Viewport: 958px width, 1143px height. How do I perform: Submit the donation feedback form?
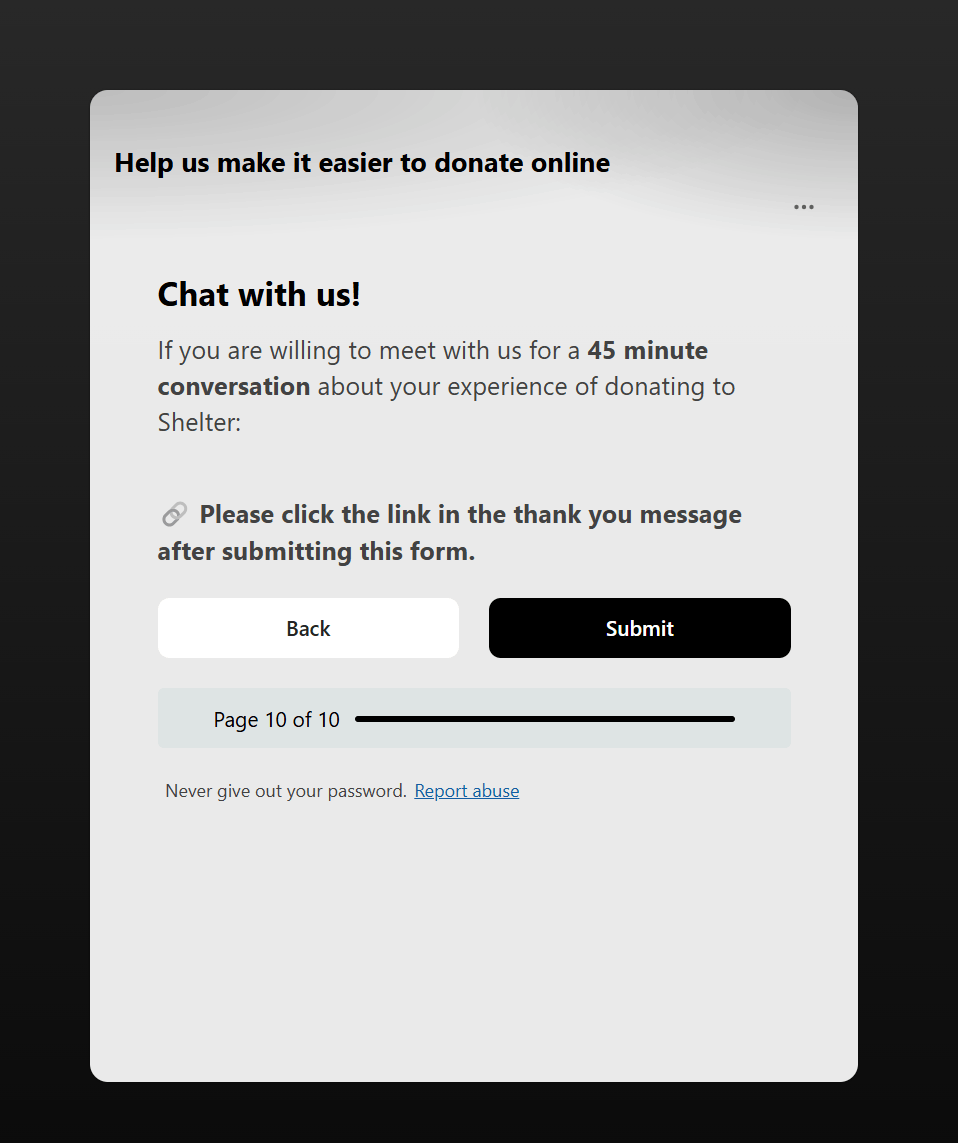coord(639,628)
